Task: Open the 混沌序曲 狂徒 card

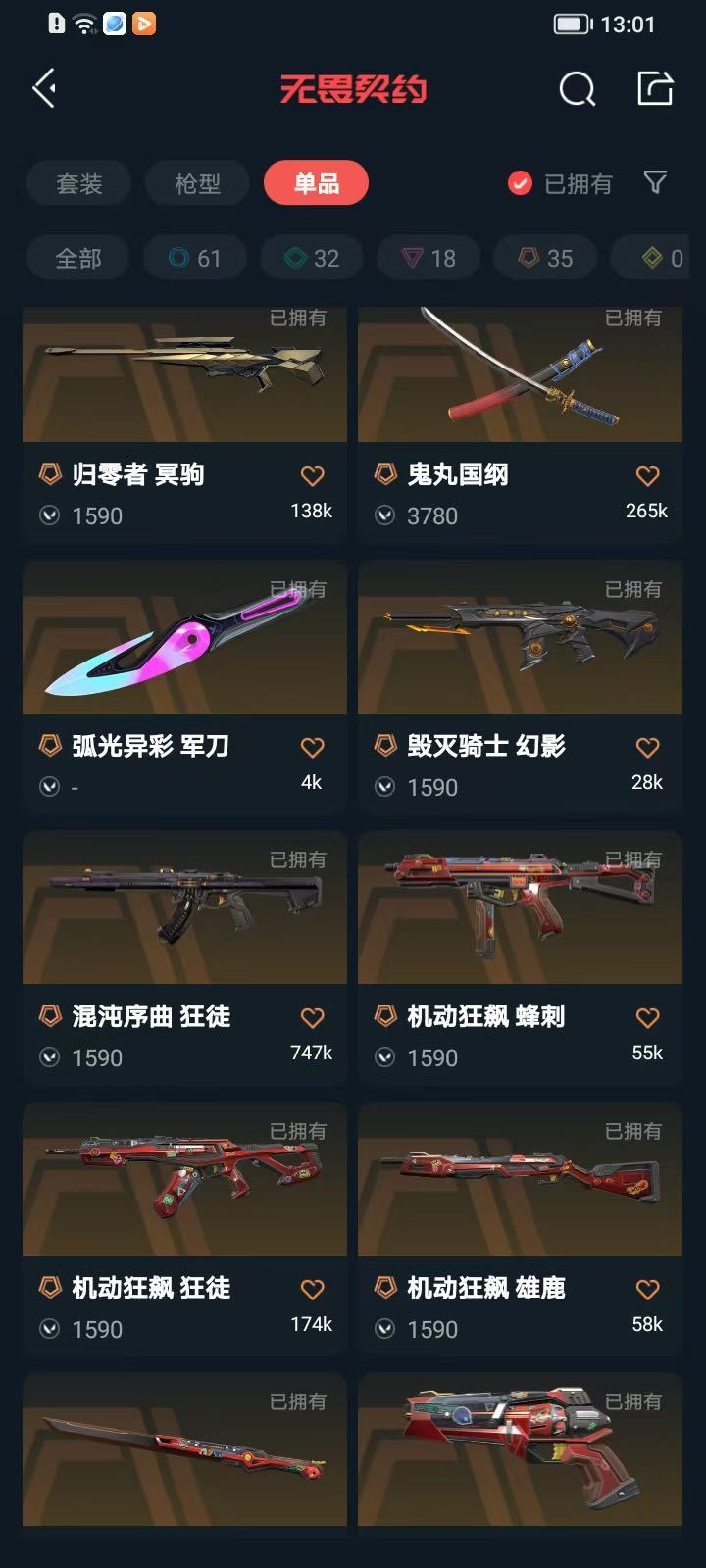Action: 184,956
